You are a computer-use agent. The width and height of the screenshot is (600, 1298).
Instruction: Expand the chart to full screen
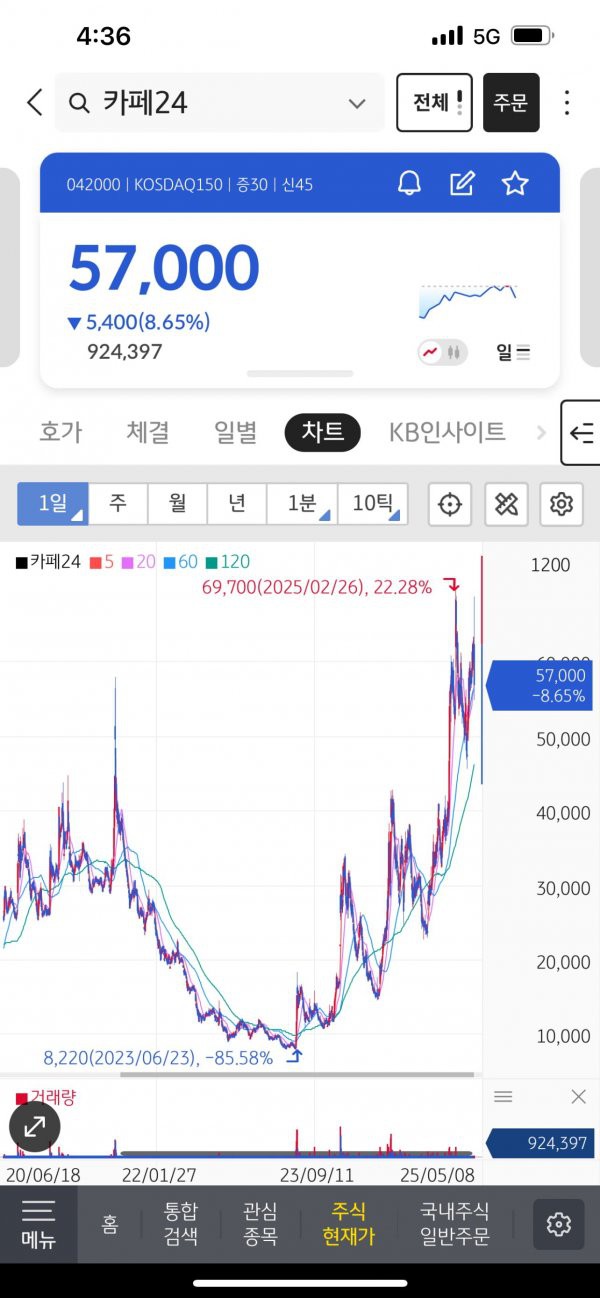tap(35, 1127)
